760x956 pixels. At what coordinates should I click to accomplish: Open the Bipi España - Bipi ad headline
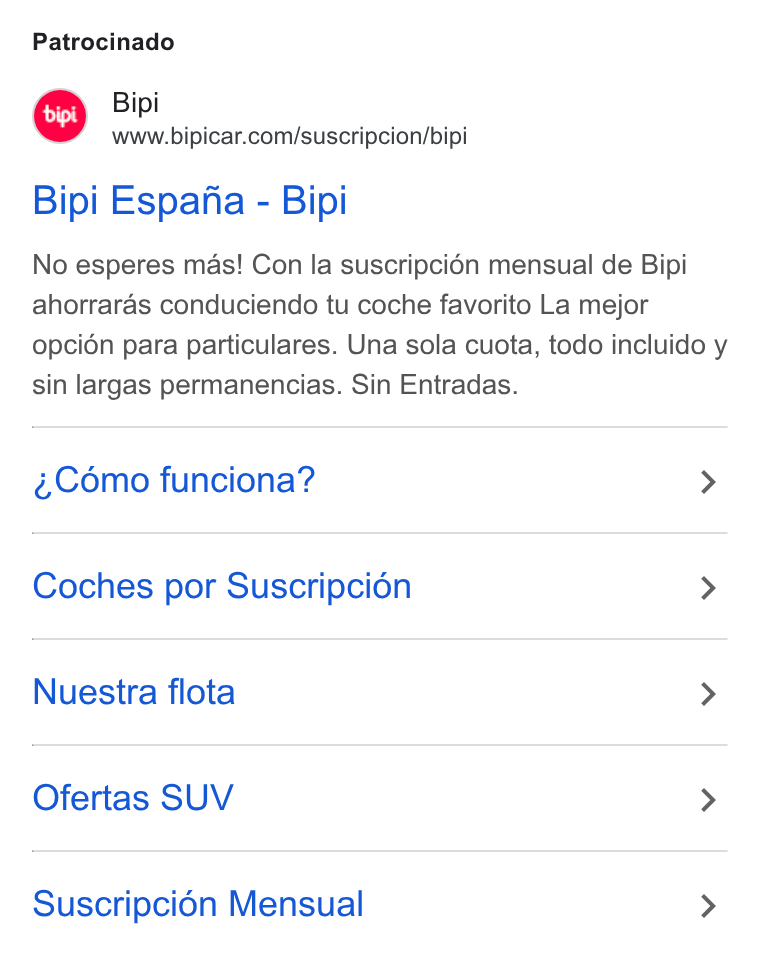coord(190,201)
